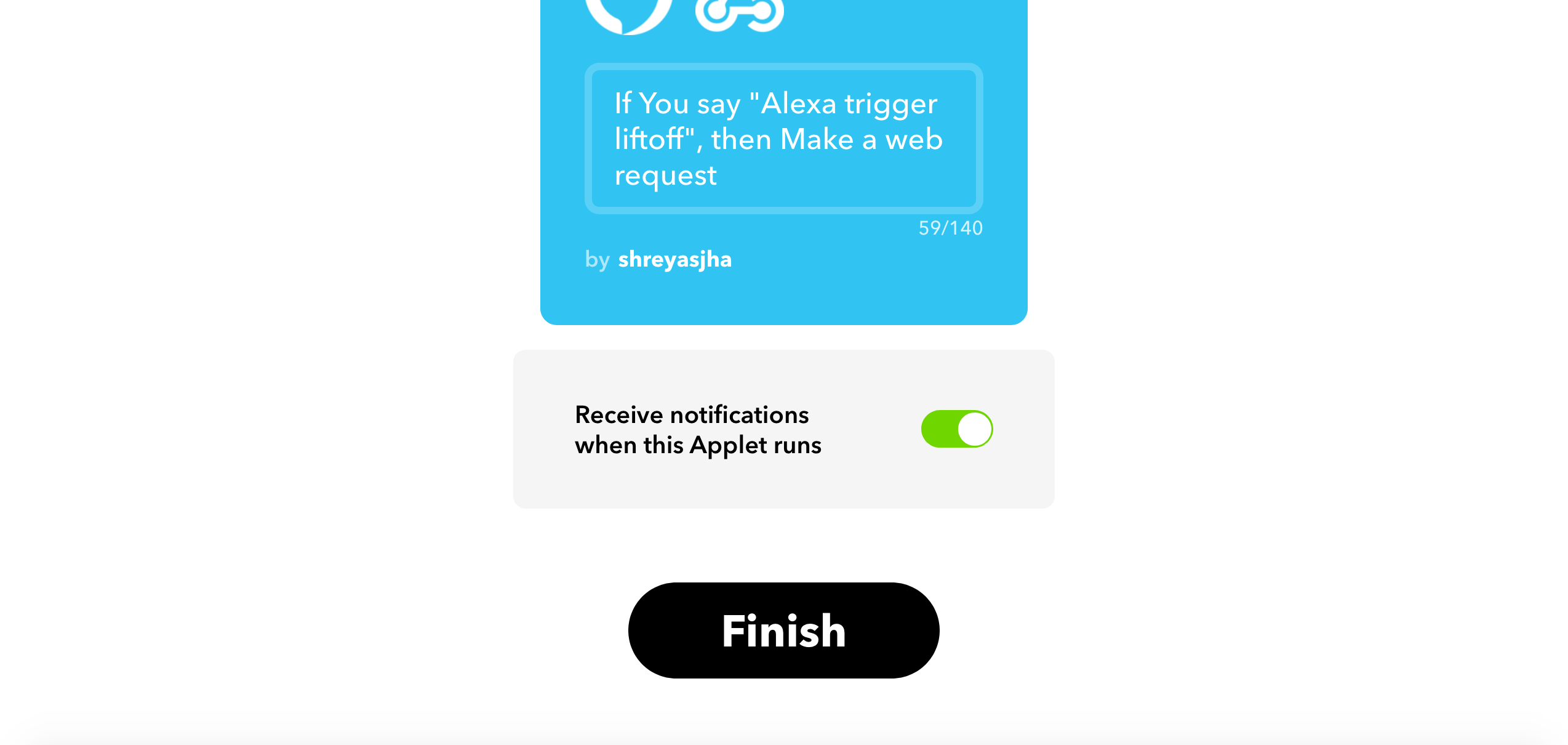The width and height of the screenshot is (1568, 745).
Task: Open shreyasjha's author profile
Action: [674, 259]
